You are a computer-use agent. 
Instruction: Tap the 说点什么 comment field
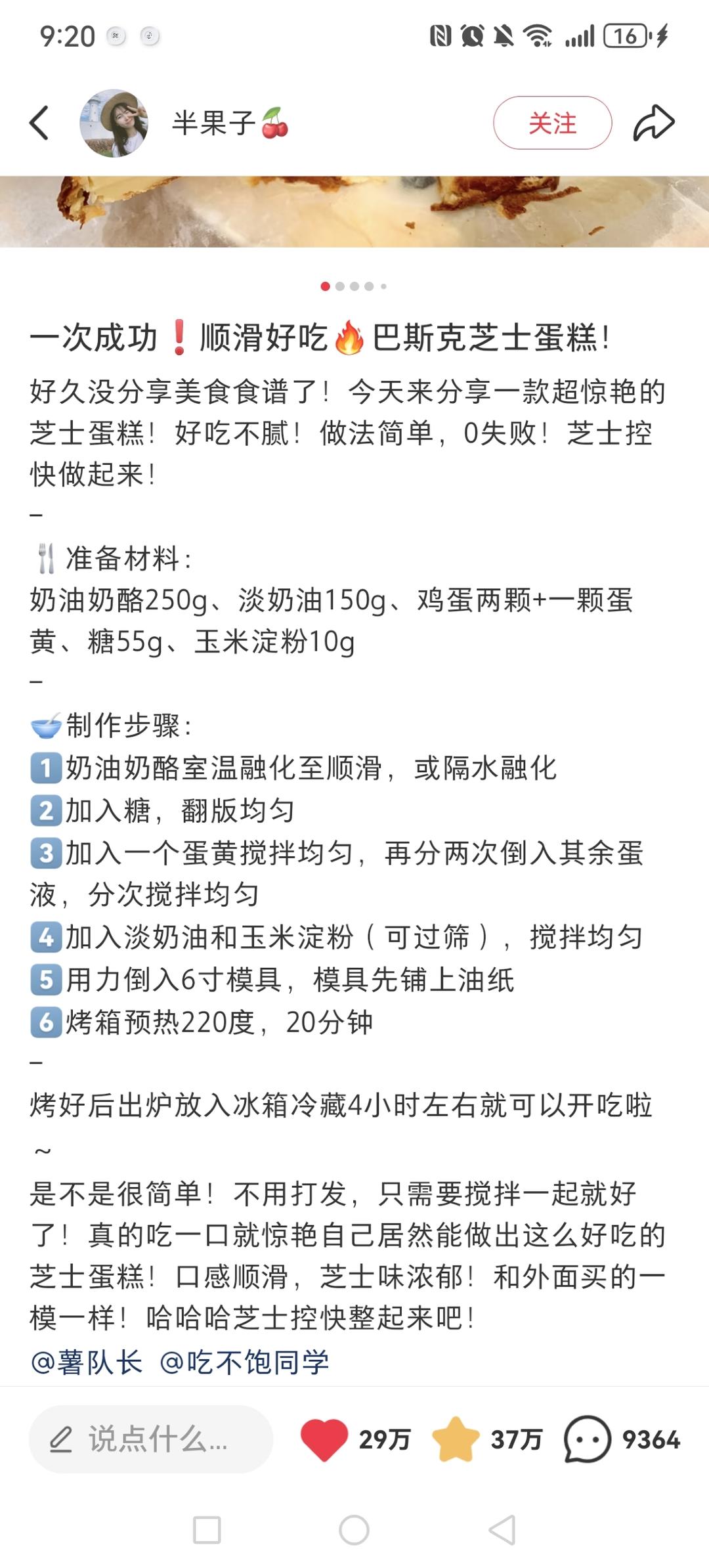151,1440
